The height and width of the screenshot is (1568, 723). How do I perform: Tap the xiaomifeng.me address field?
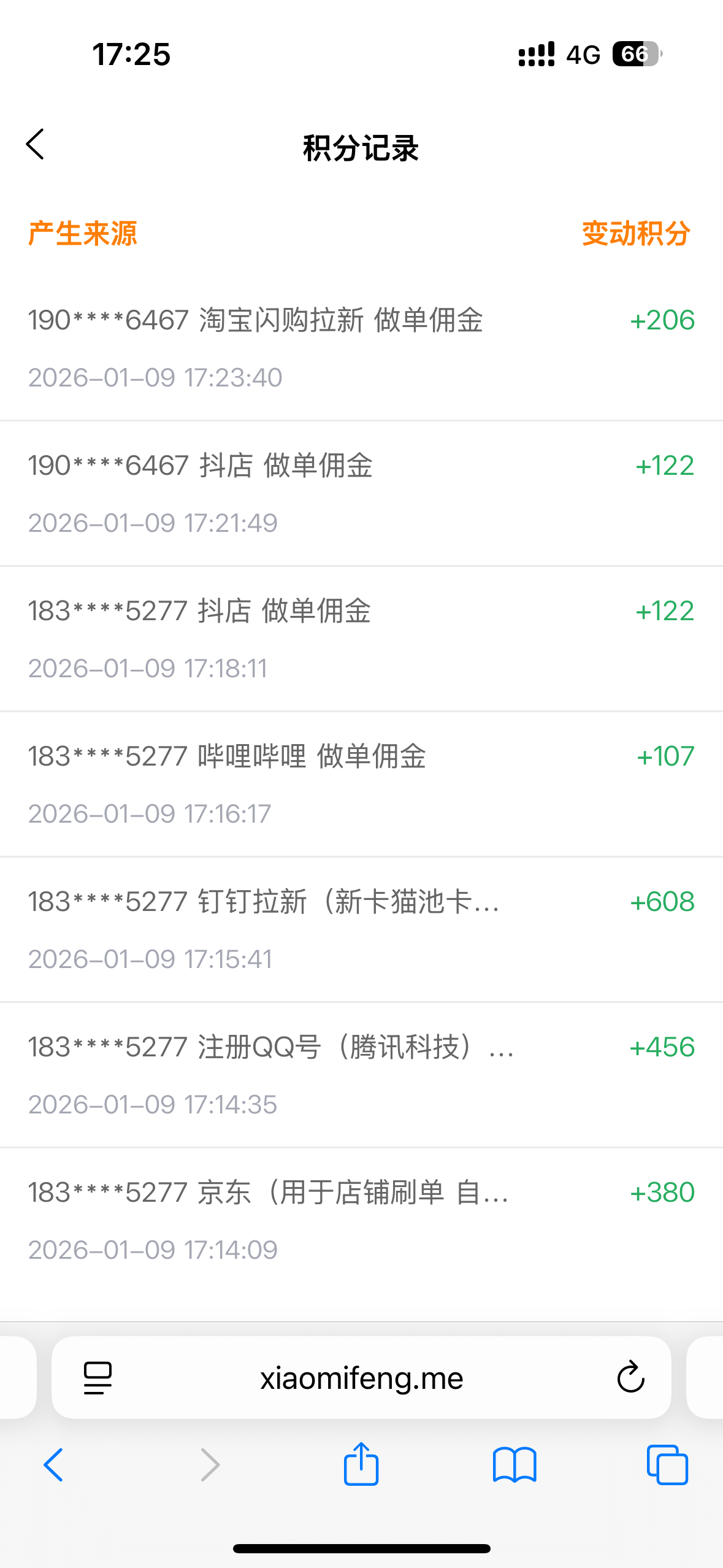(361, 1379)
